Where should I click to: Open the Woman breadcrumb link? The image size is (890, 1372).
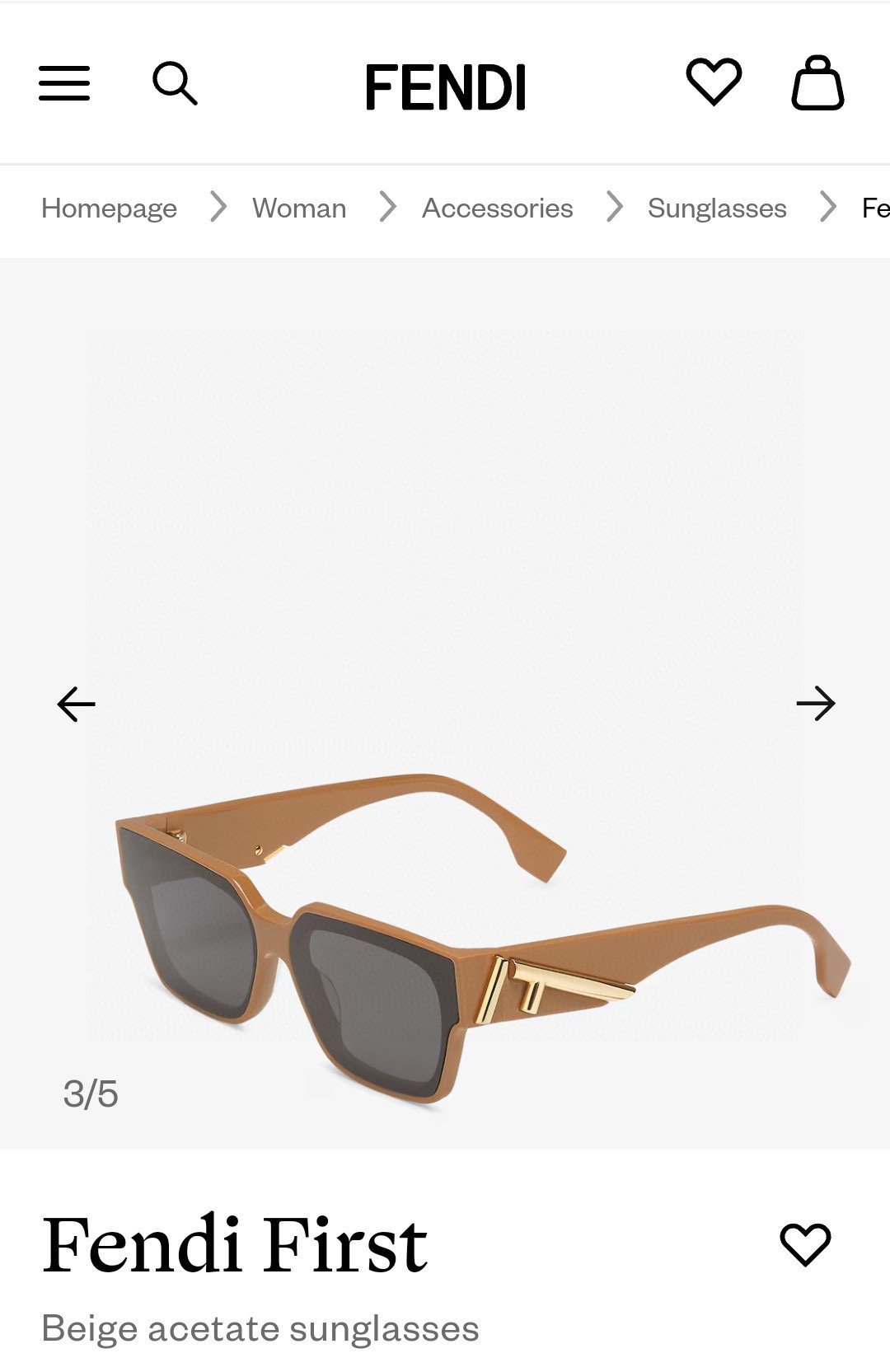coord(299,208)
